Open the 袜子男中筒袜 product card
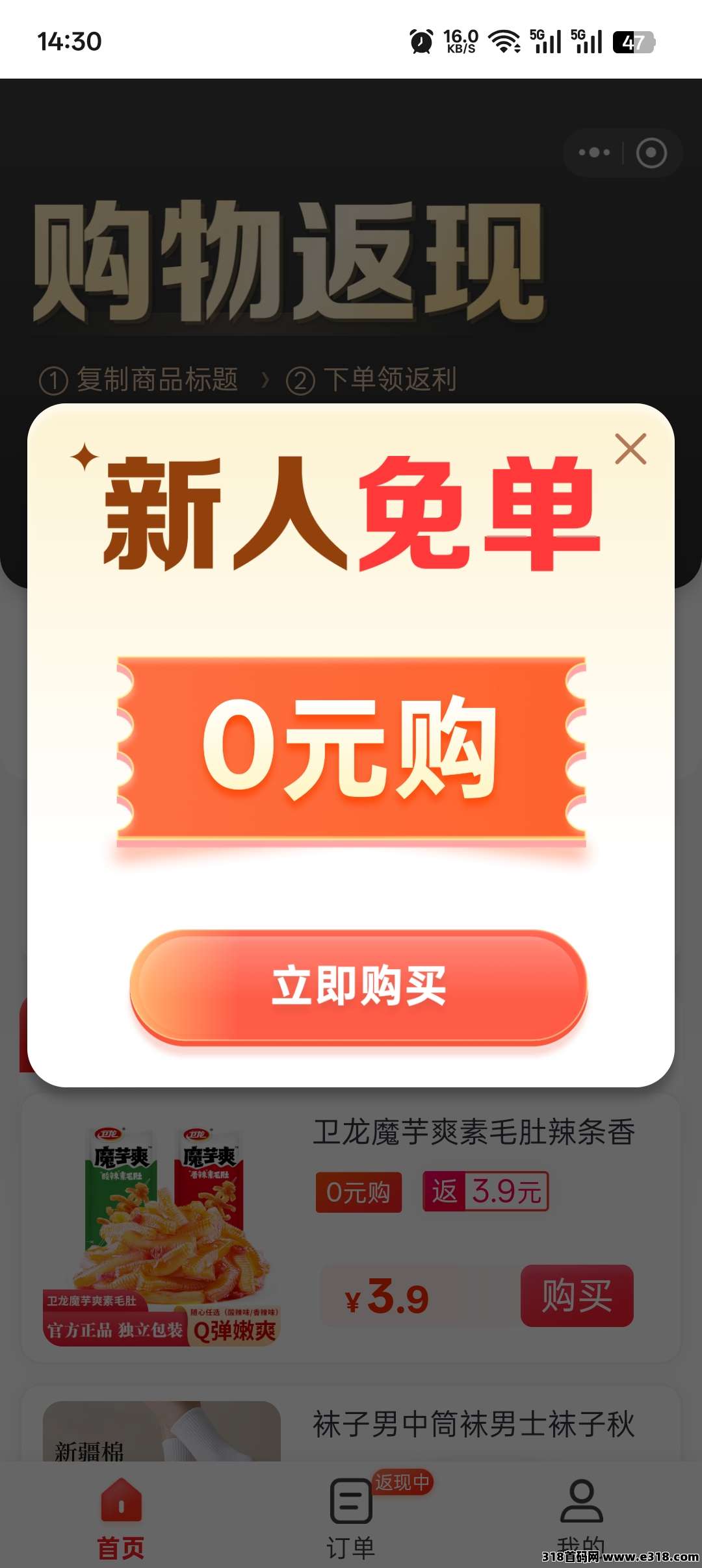 click(473, 1424)
